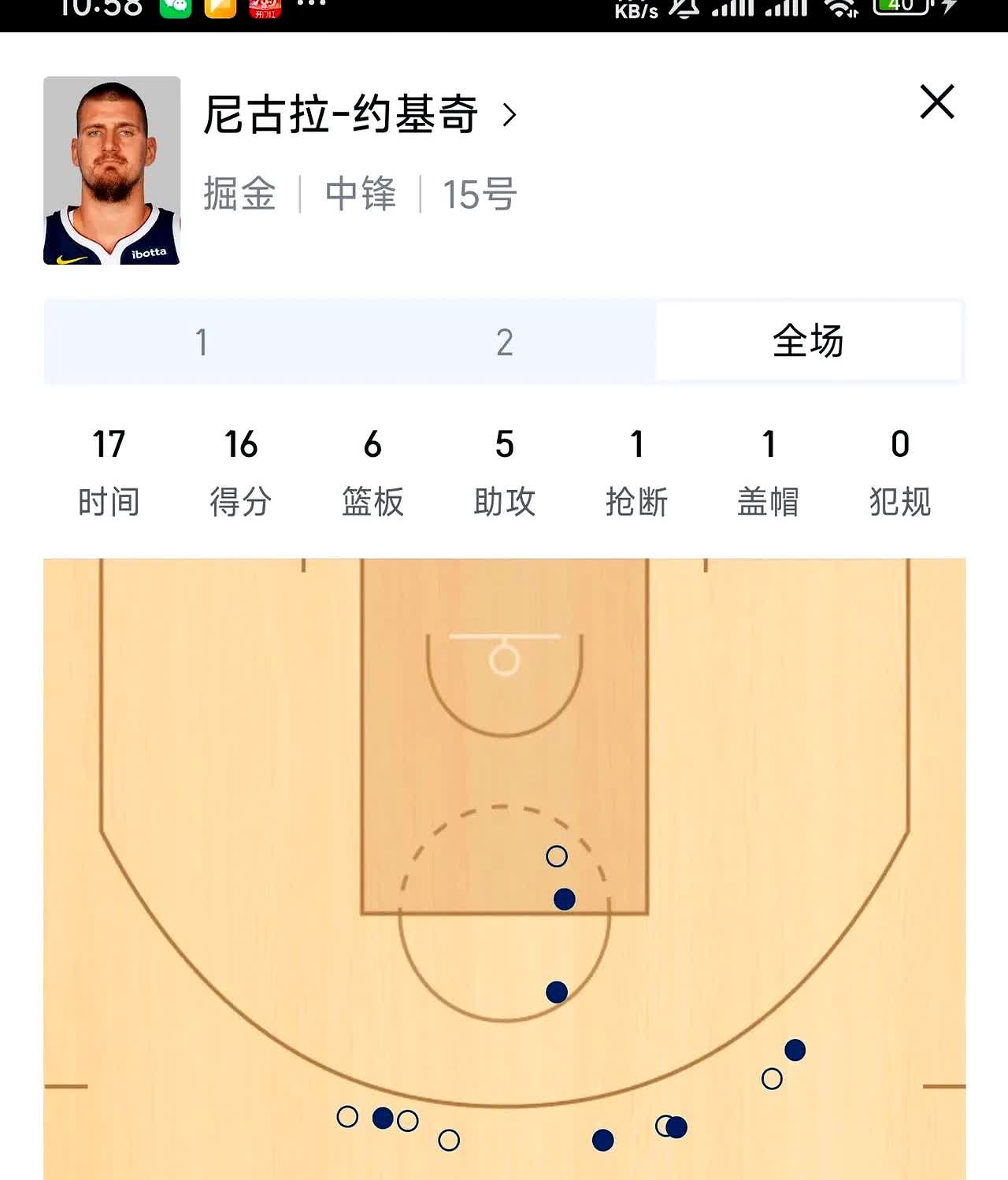Tap Nikola Jokić's headshot photo
This screenshot has height=1180, width=1008.
pyautogui.click(x=113, y=171)
